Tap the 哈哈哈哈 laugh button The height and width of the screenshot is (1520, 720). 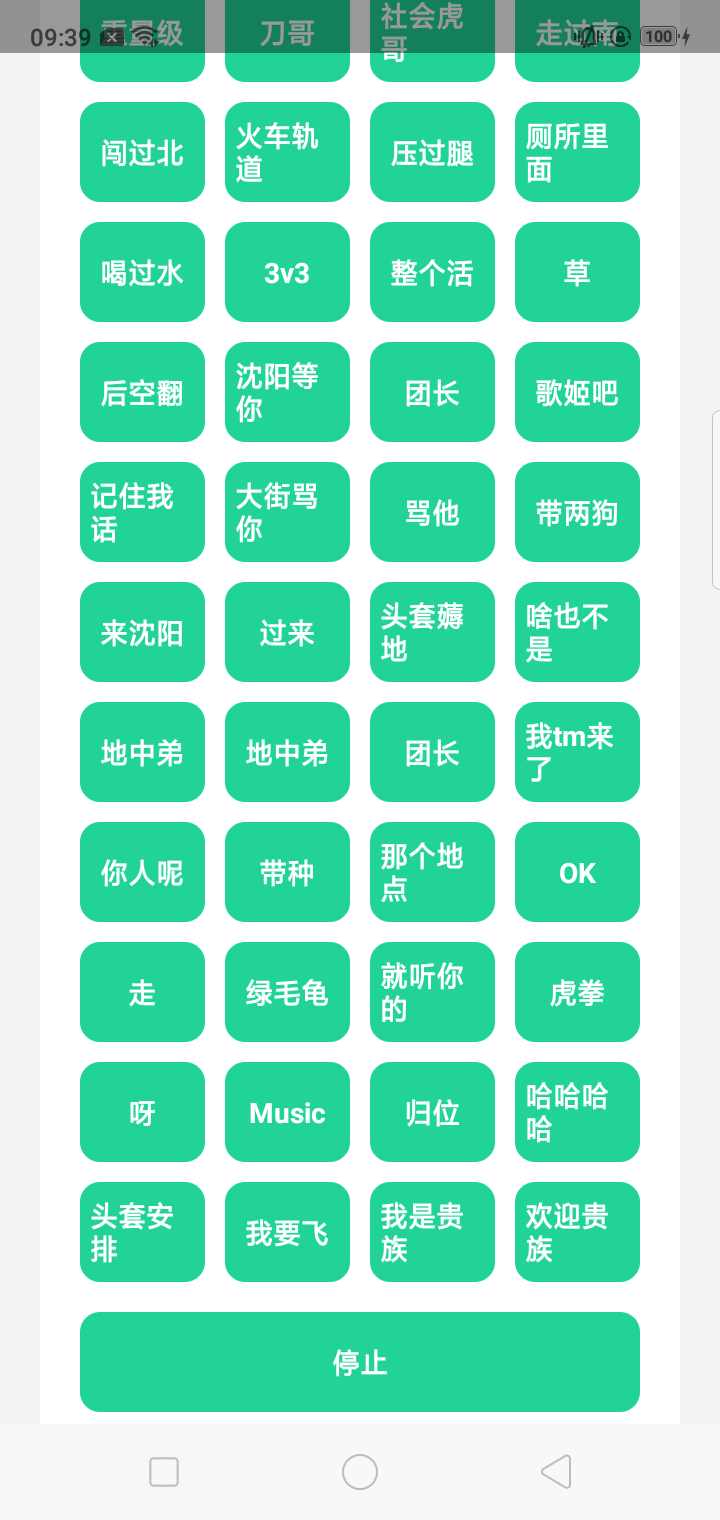click(x=577, y=1112)
